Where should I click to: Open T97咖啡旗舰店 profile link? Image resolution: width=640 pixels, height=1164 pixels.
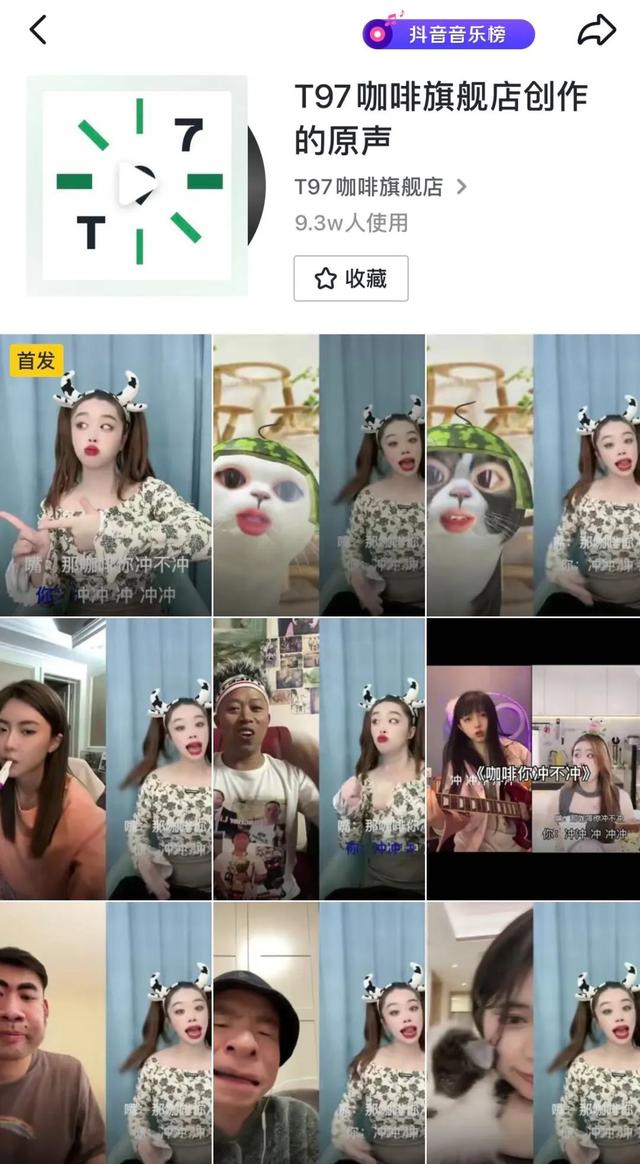(380, 187)
